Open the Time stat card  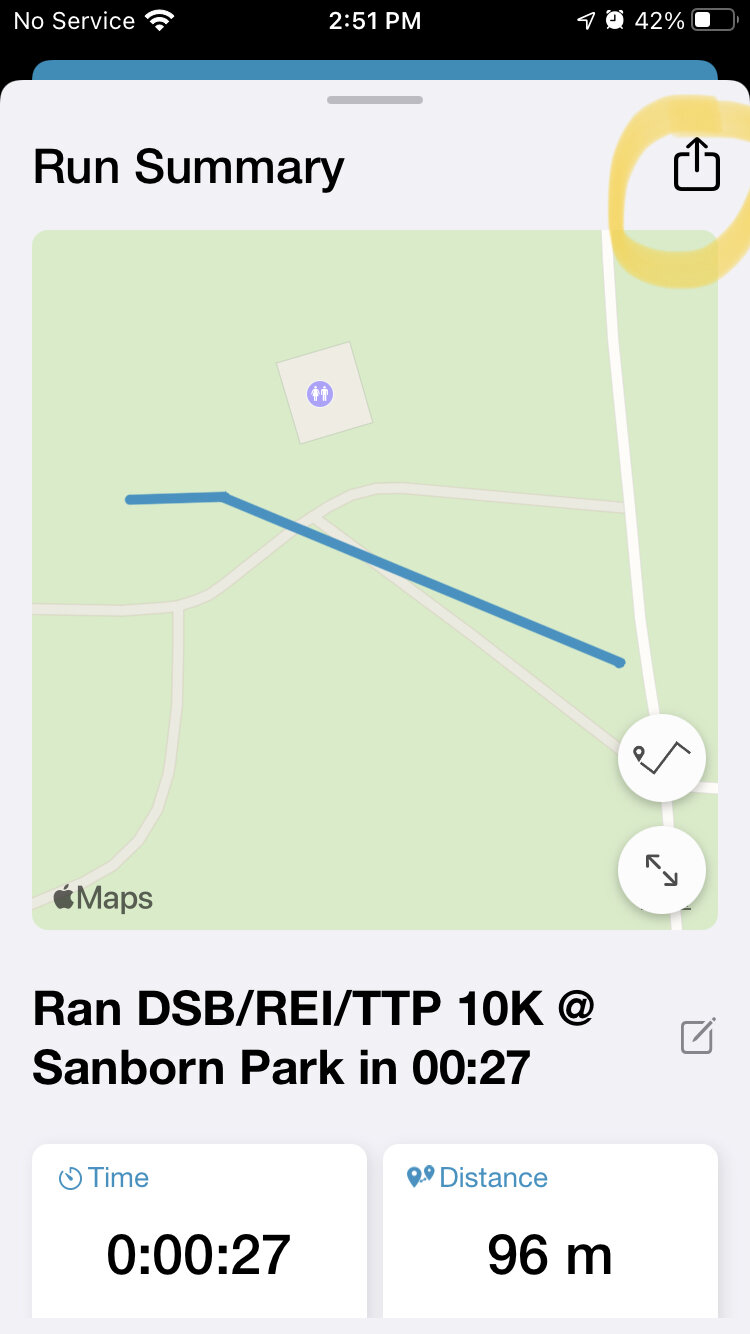[199, 1230]
